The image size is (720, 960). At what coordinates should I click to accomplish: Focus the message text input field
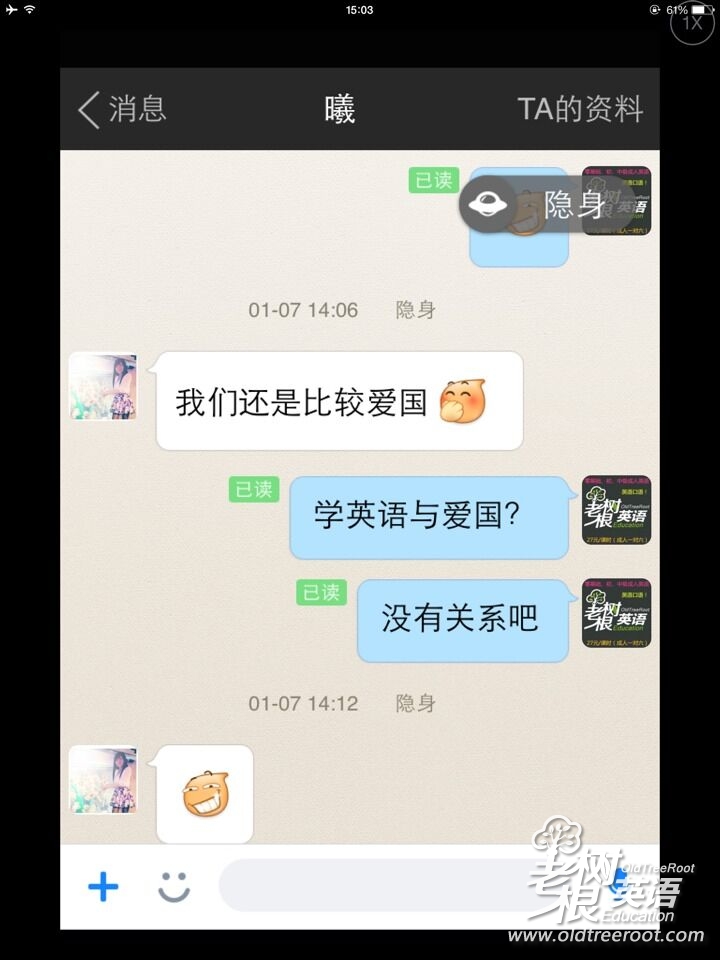point(380,886)
